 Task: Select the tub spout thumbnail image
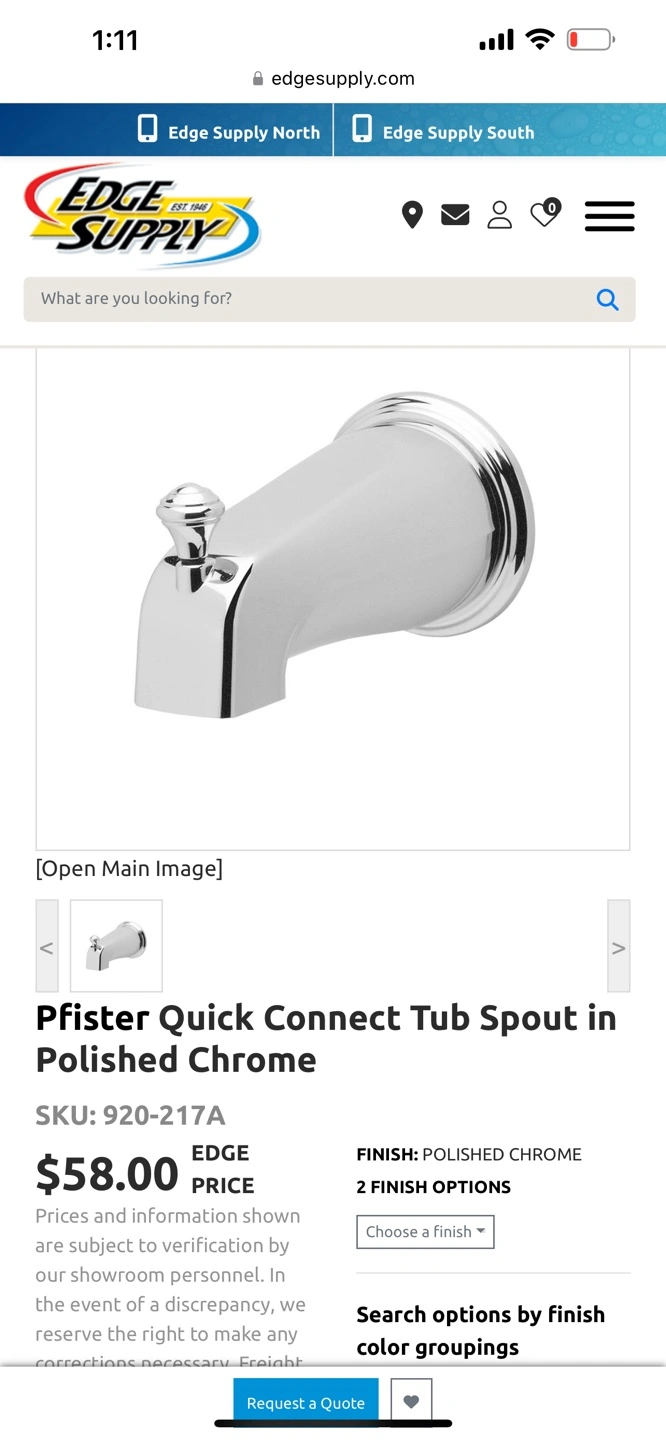pyautogui.click(x=116, y=946)
